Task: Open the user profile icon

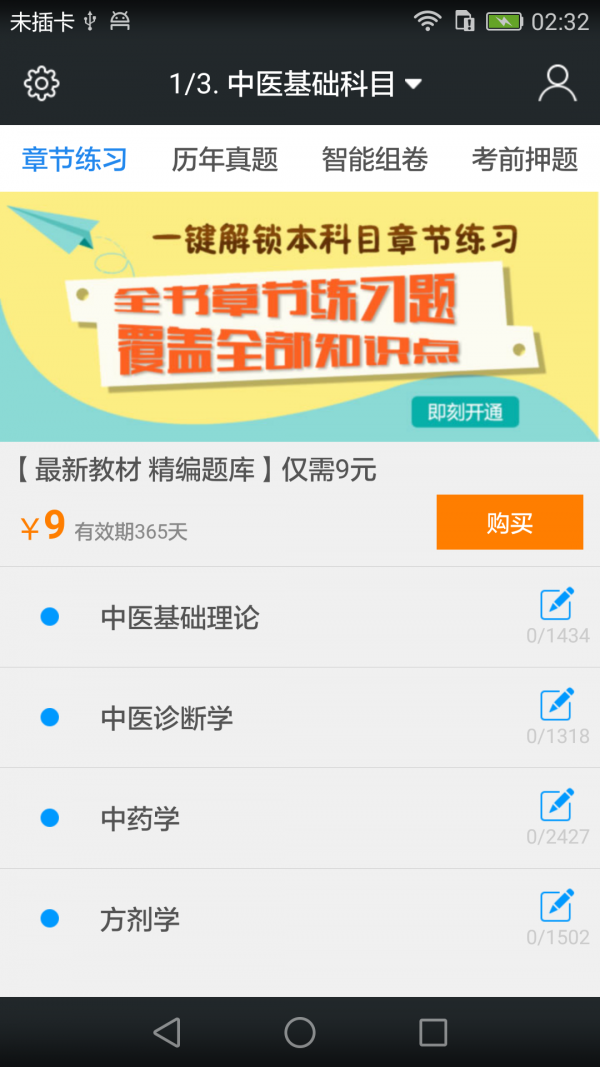Action: [557, 84]
